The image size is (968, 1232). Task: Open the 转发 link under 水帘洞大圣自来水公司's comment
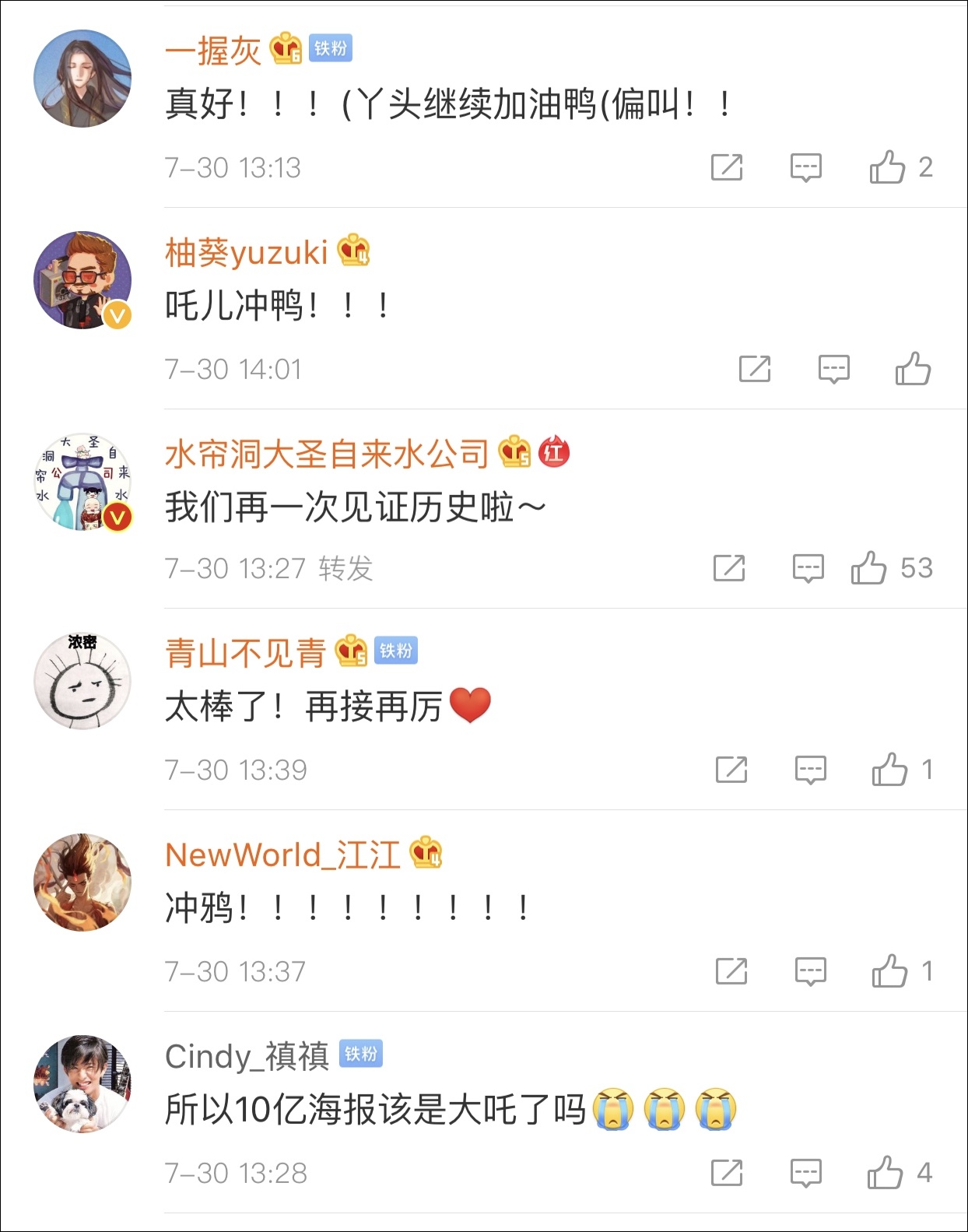click(x=345, y=569)
